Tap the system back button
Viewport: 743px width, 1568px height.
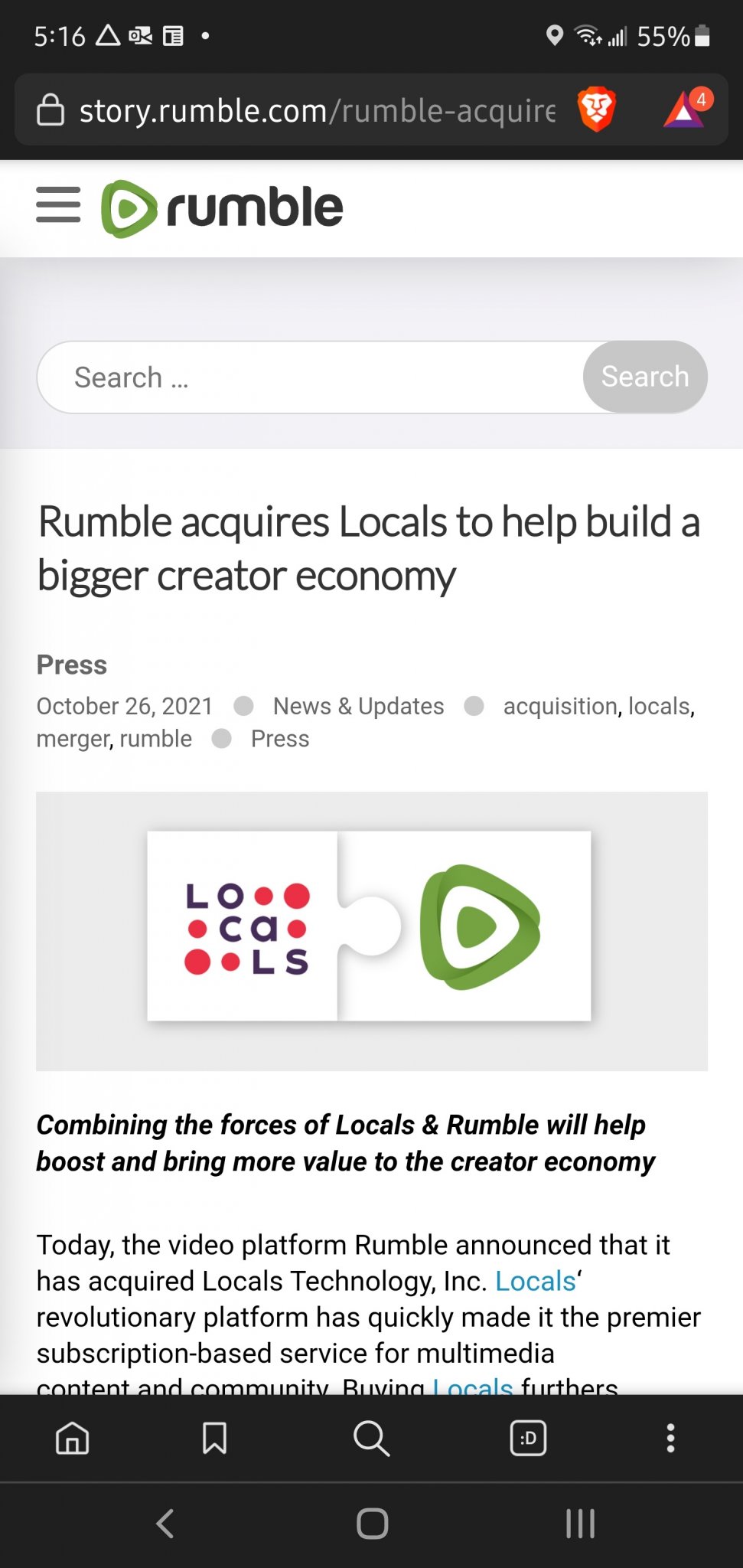pyautogui.click(x=165, y=1524)
